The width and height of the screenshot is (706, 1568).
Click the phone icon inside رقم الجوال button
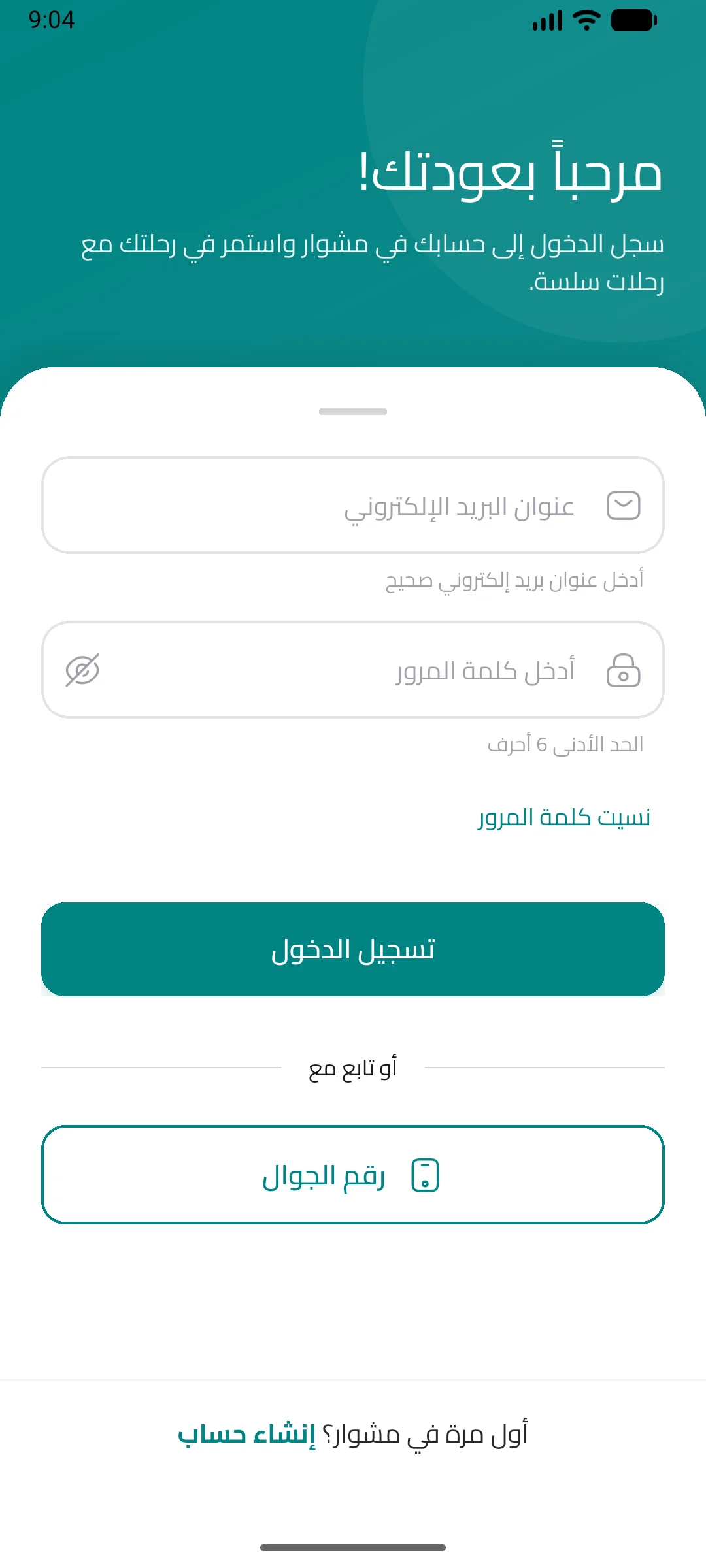click(426, 1174)
